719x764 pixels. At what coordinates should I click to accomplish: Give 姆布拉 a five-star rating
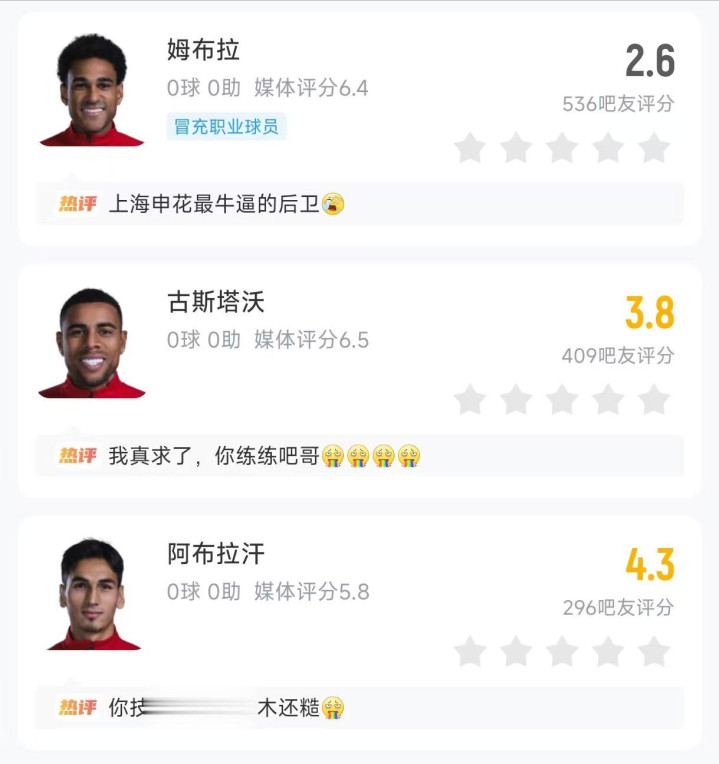654,149
